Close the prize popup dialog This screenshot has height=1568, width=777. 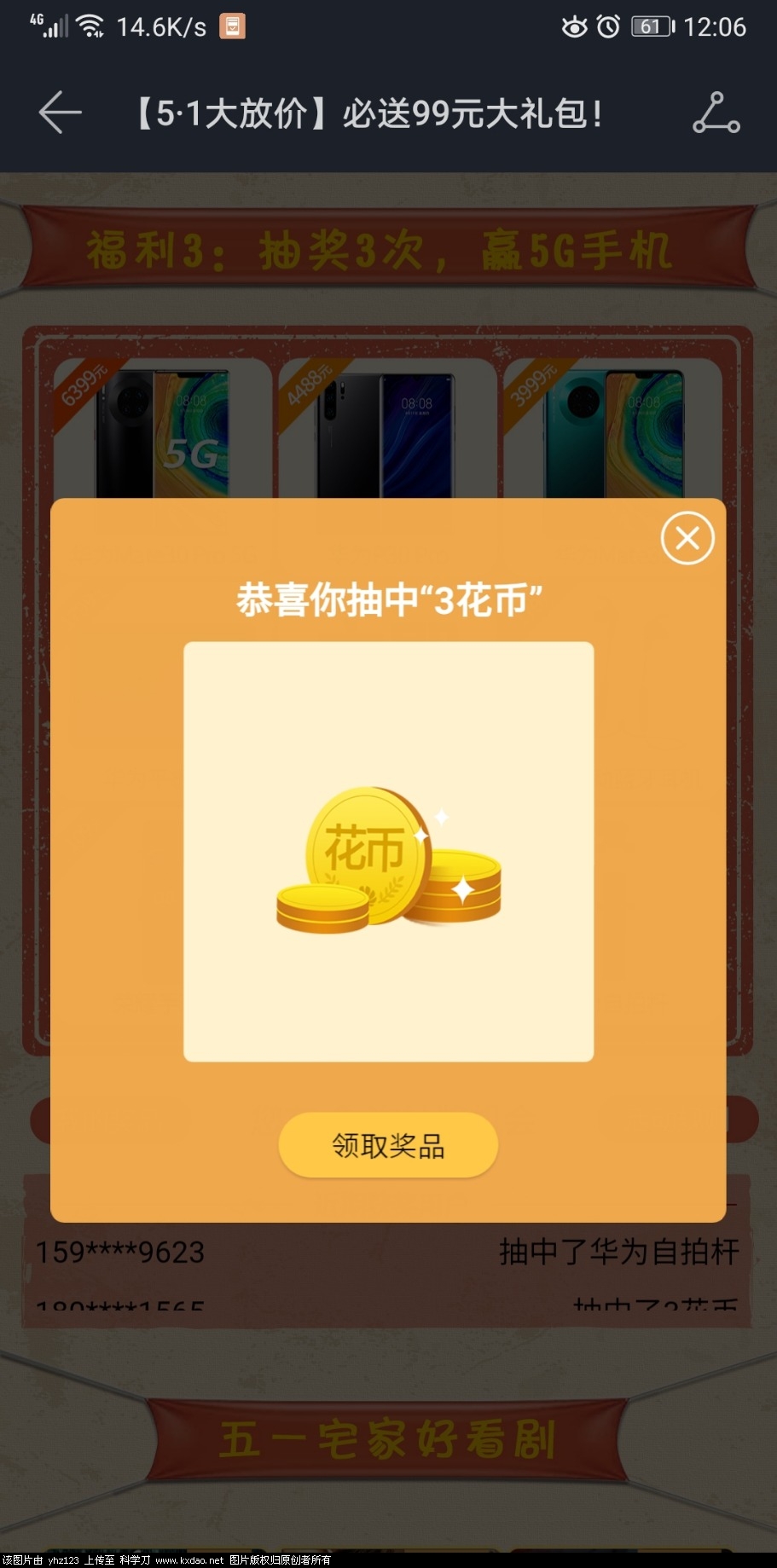pyautogui.click(x=687, y=538)
